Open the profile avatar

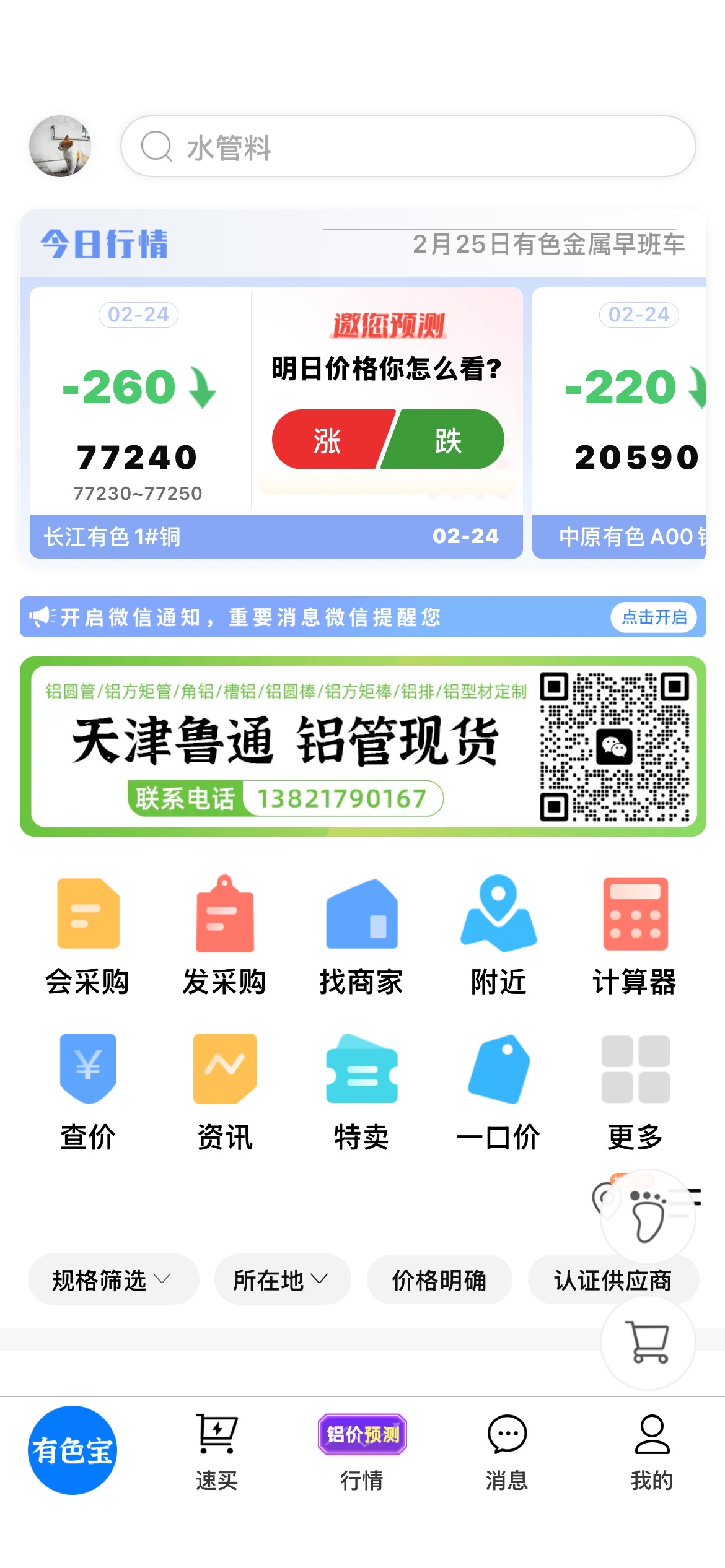coord(60,146)
